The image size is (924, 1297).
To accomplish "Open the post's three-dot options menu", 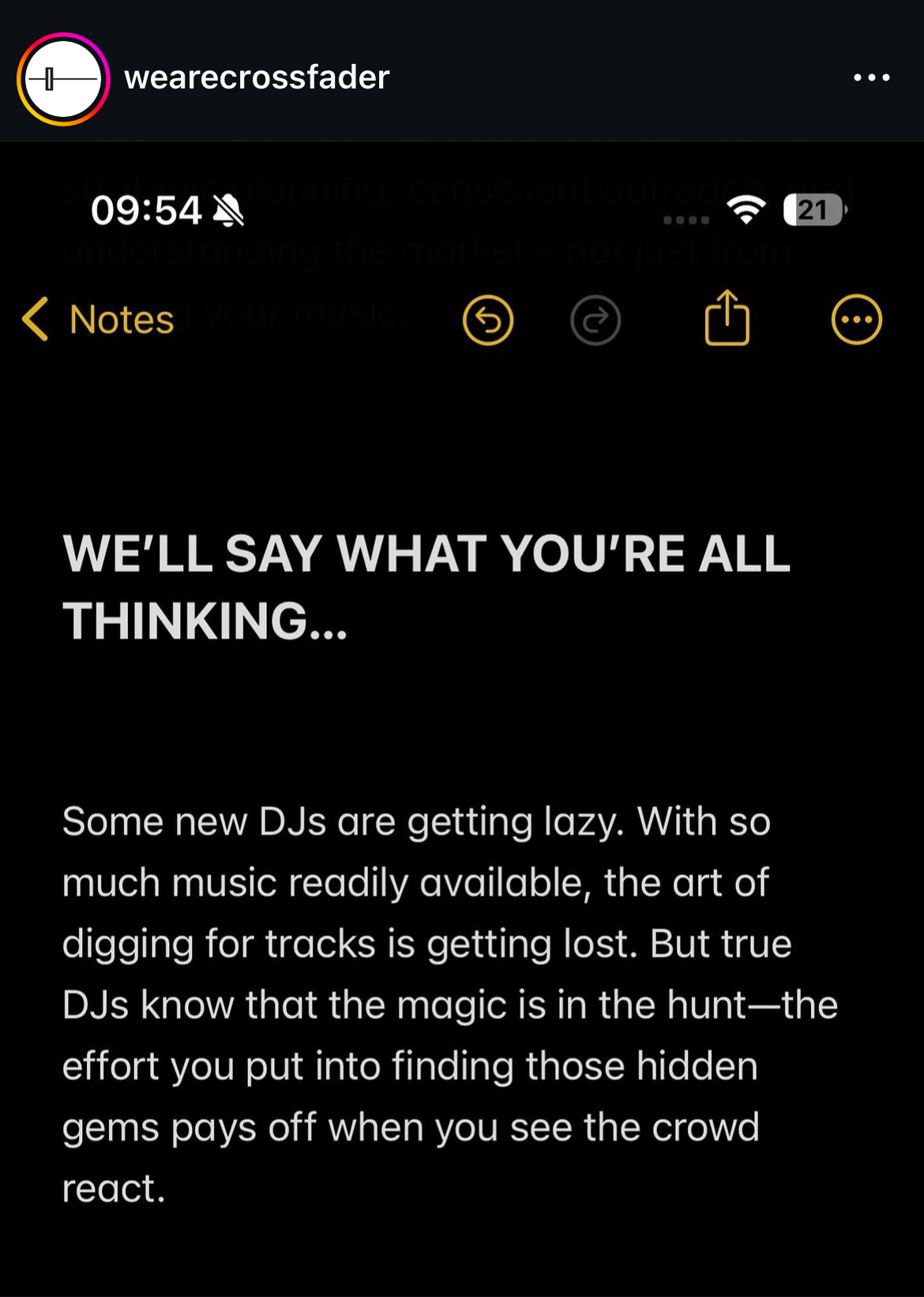I will pos(871,77).
